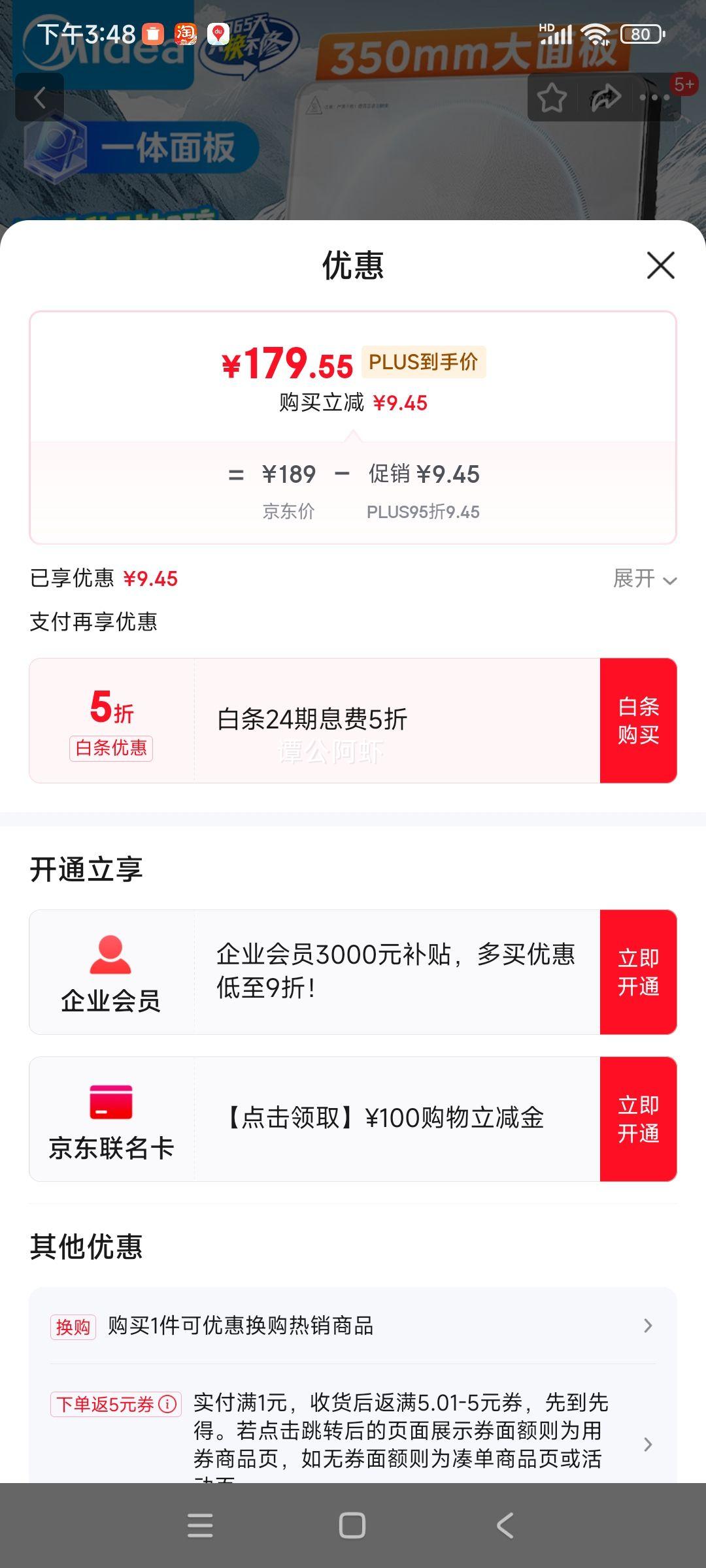Open the three-dot more menu

pyautogui.click(x=655, y=98)
